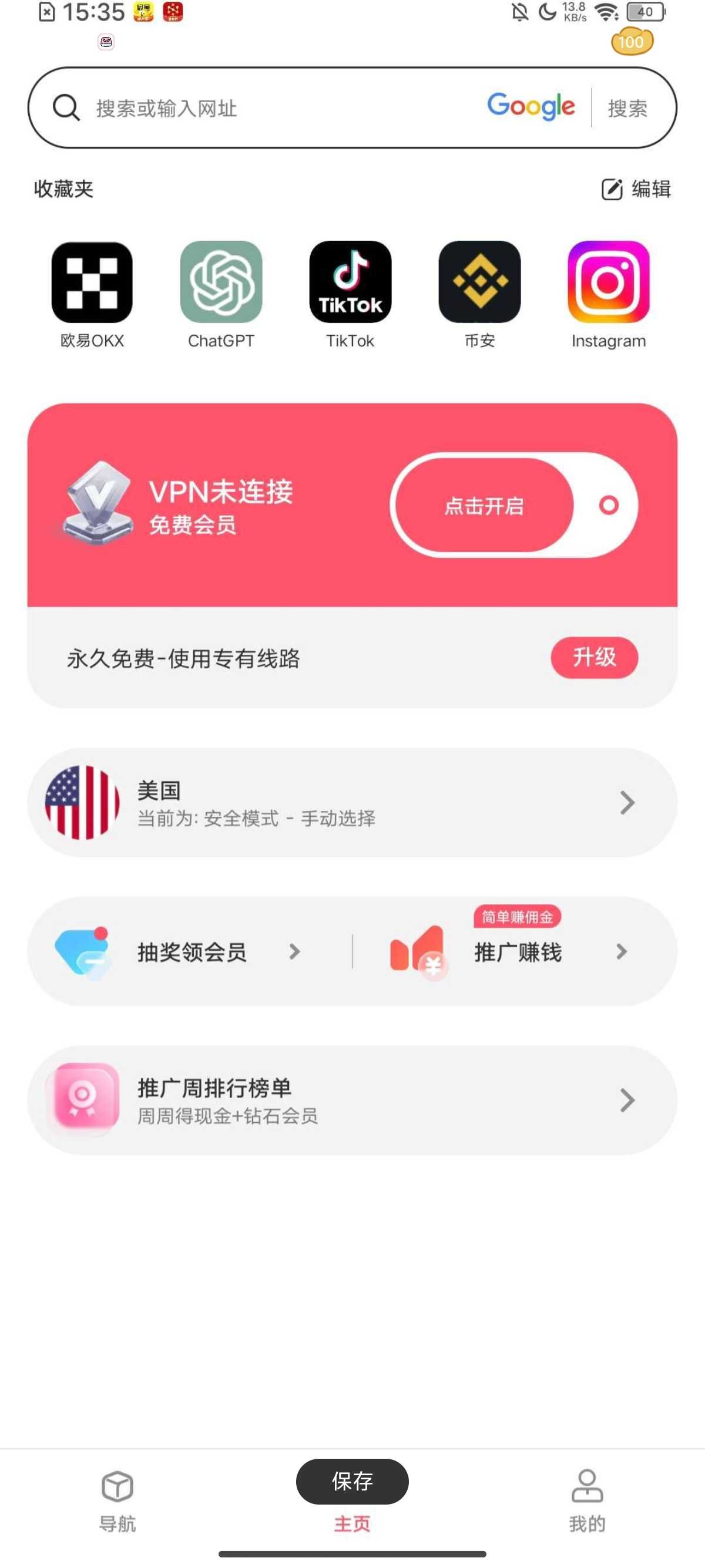Launch the ChatGPT bookmark
705x1568 pixels.
[221, 282]
